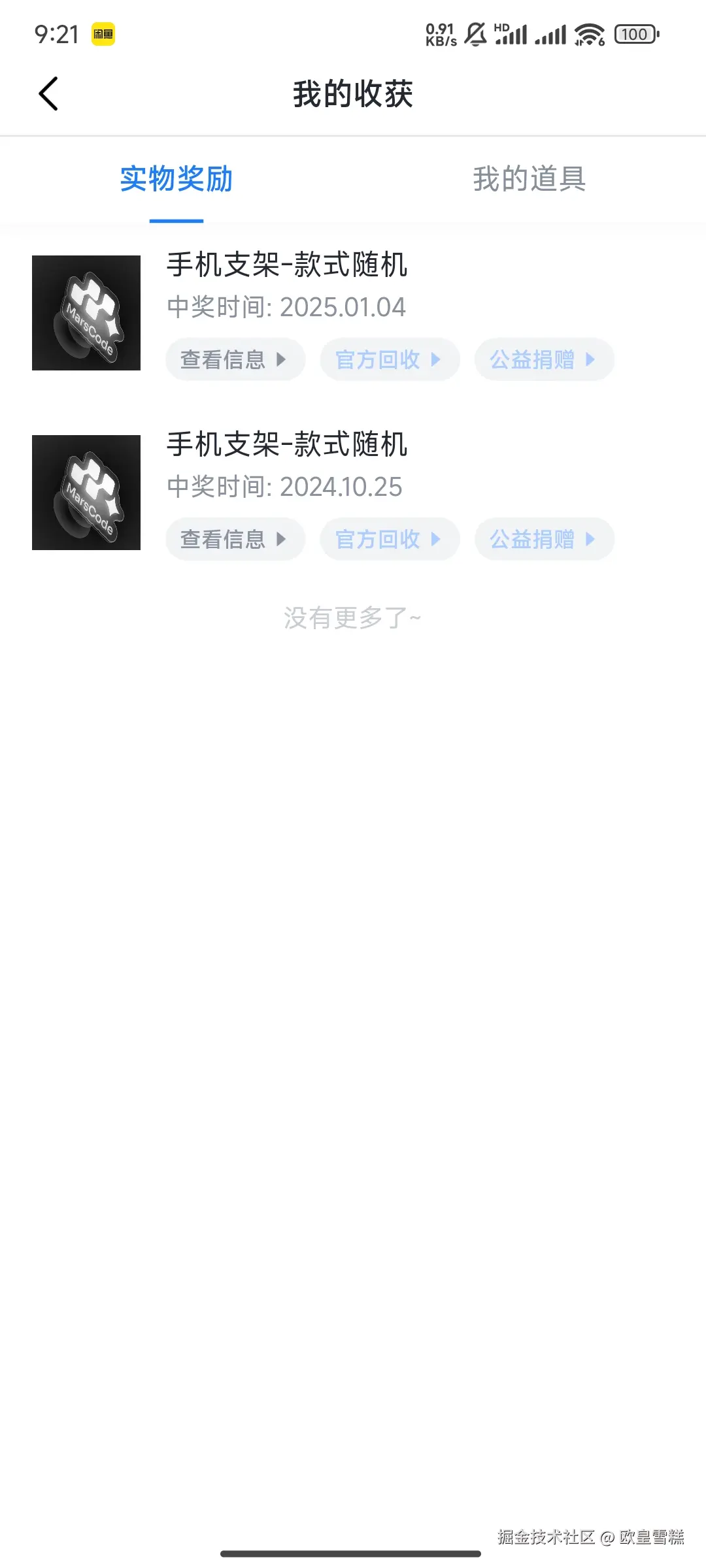Tap the HD indicator in status bar
706x1568 pixels.
(501, 26)
